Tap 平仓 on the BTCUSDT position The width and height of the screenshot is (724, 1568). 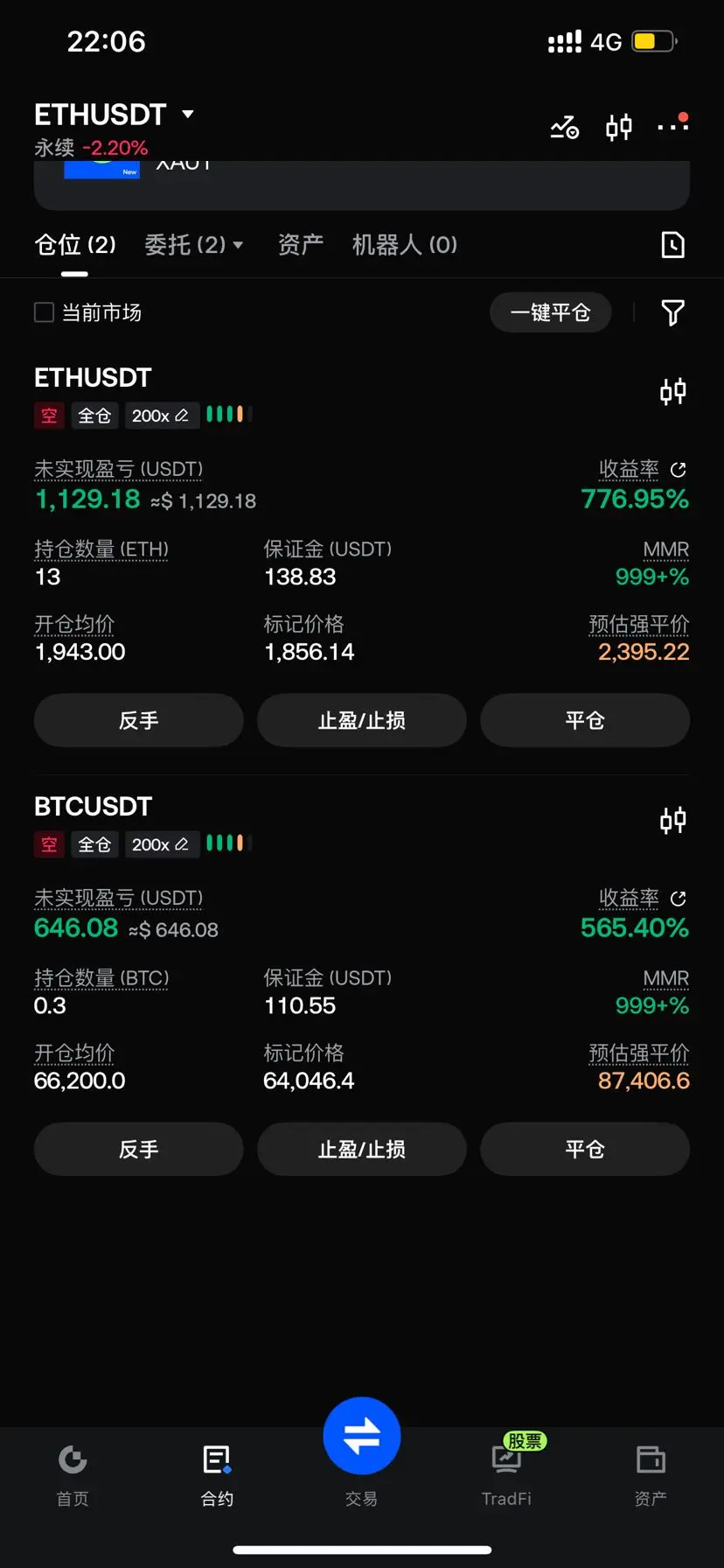(585, 1149)
